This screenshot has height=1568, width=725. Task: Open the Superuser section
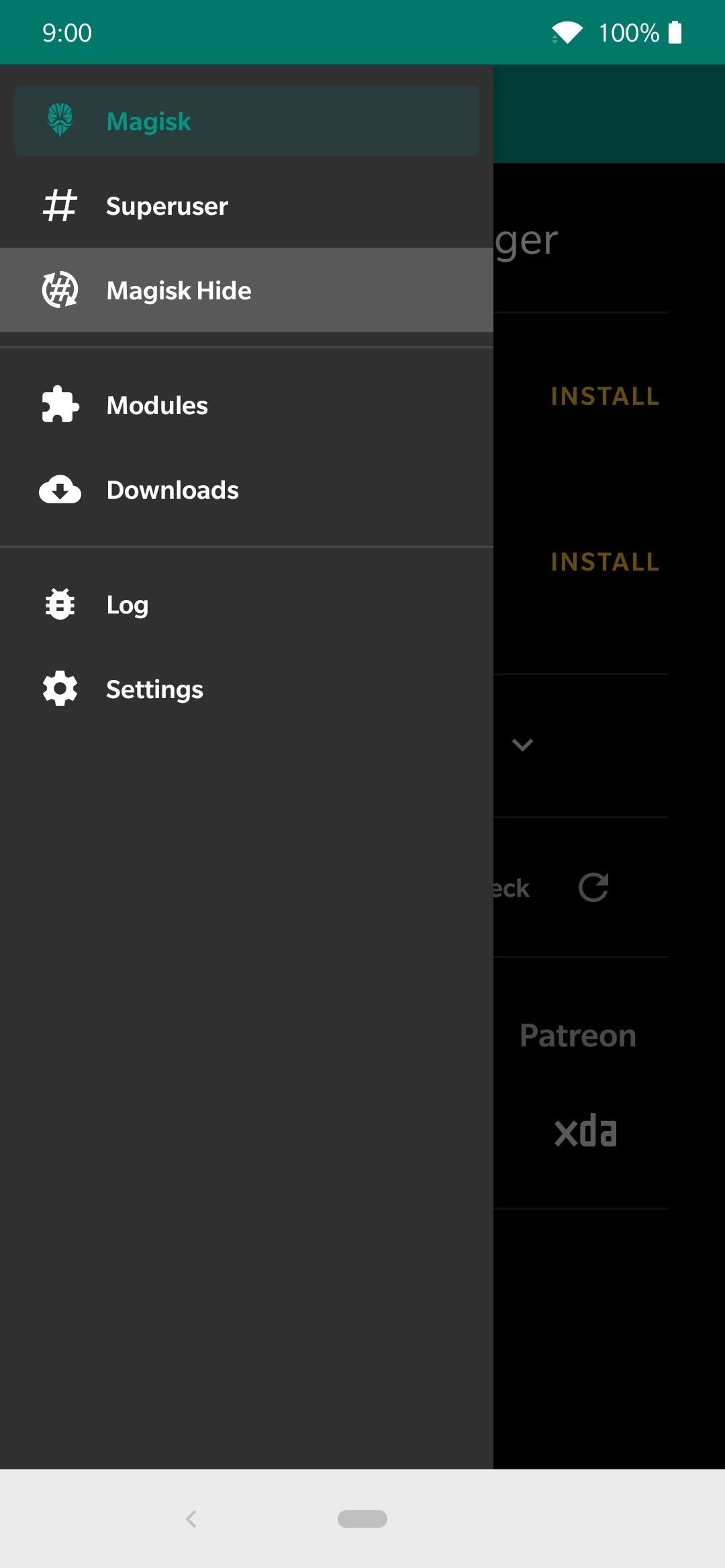pyautogui.click(x=246, y=206)
